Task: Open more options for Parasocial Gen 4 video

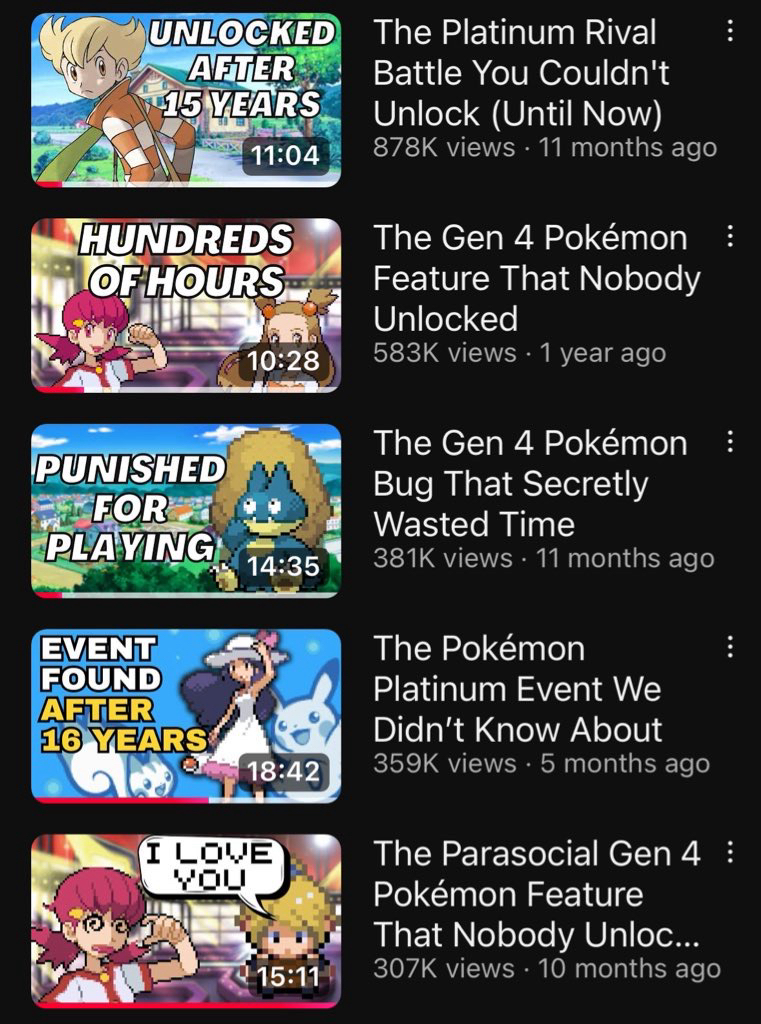Action: 730,853
